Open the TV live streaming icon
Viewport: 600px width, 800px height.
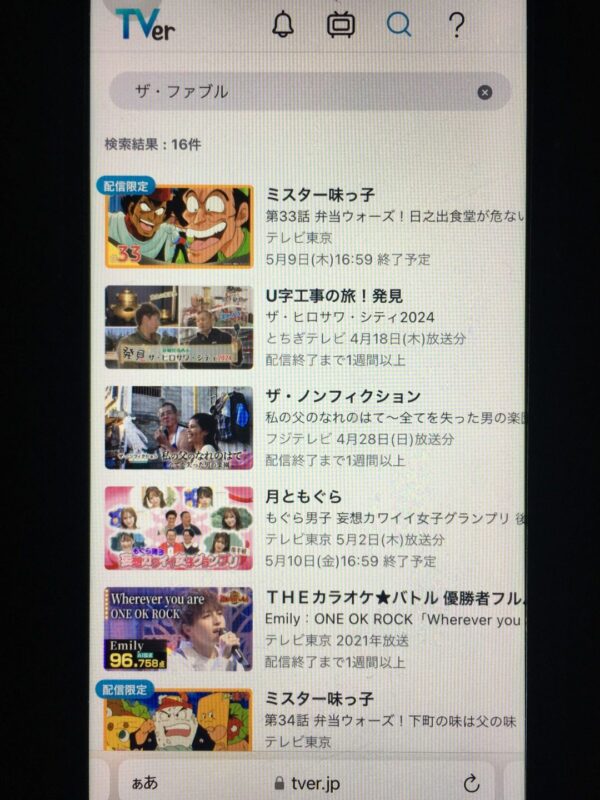point(341,25)
